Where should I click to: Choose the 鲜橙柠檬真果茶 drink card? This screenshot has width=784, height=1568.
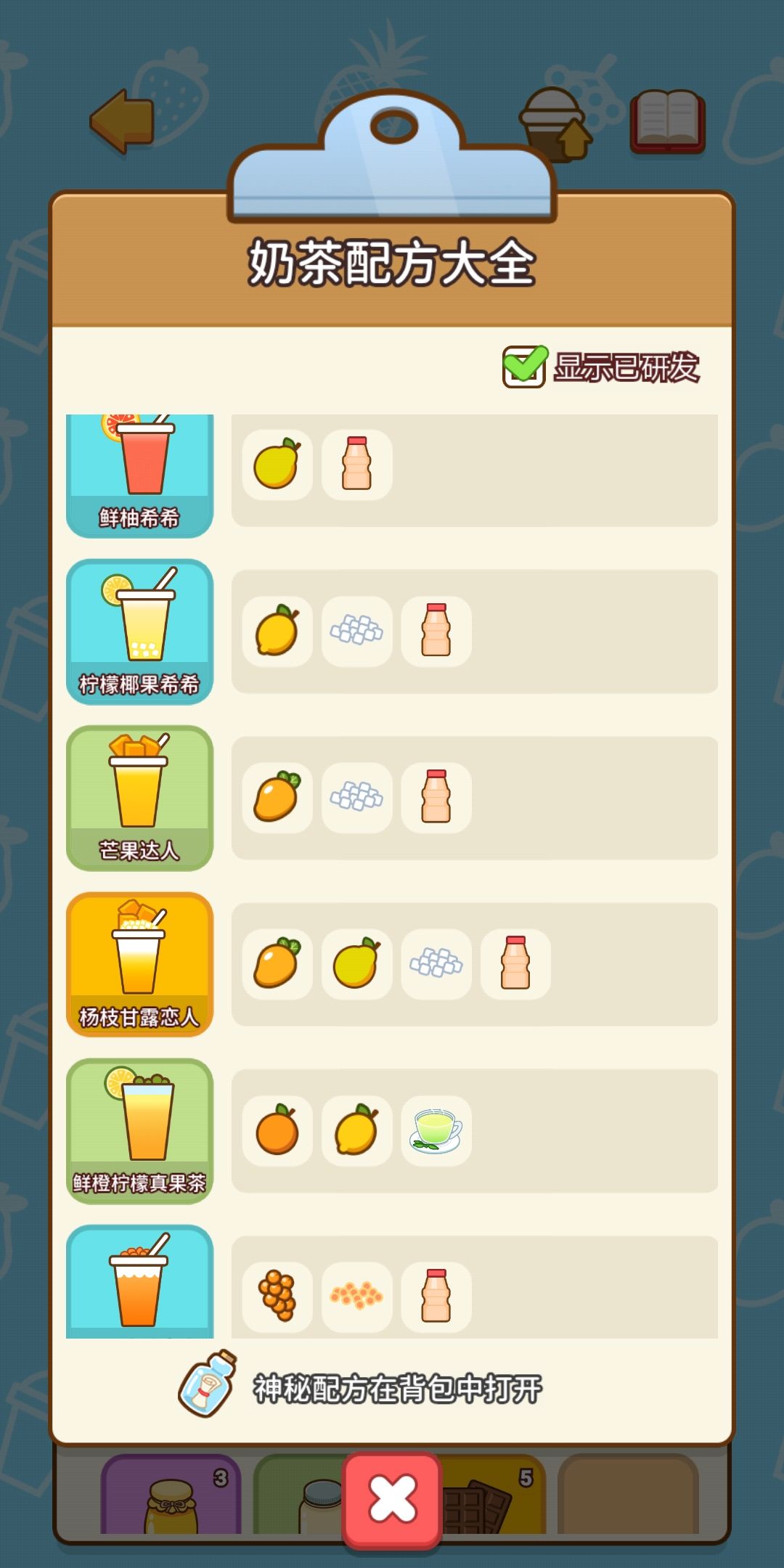(139, 1131)
